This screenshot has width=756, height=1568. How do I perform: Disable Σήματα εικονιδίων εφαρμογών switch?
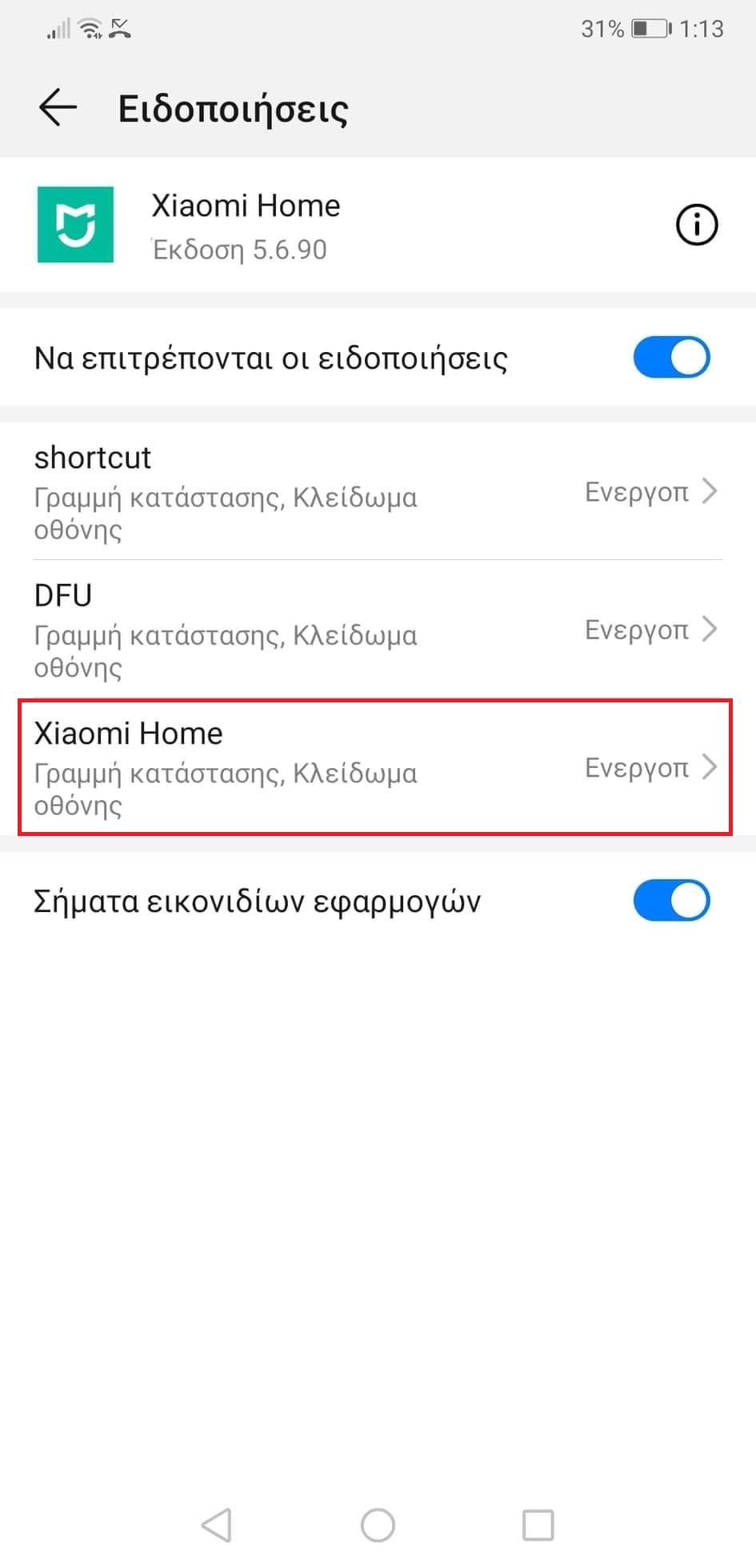point(670,901)
